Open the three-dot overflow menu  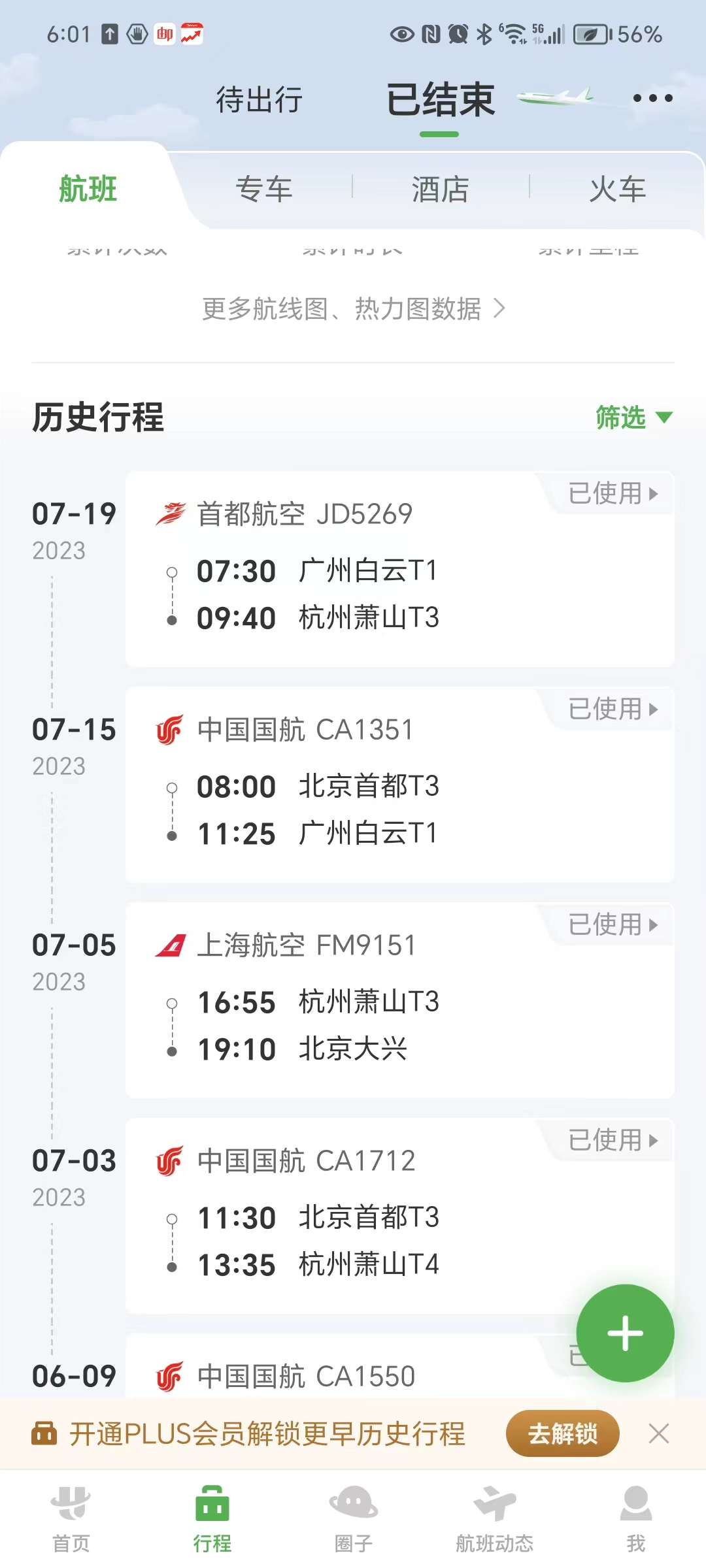(652, 99)
